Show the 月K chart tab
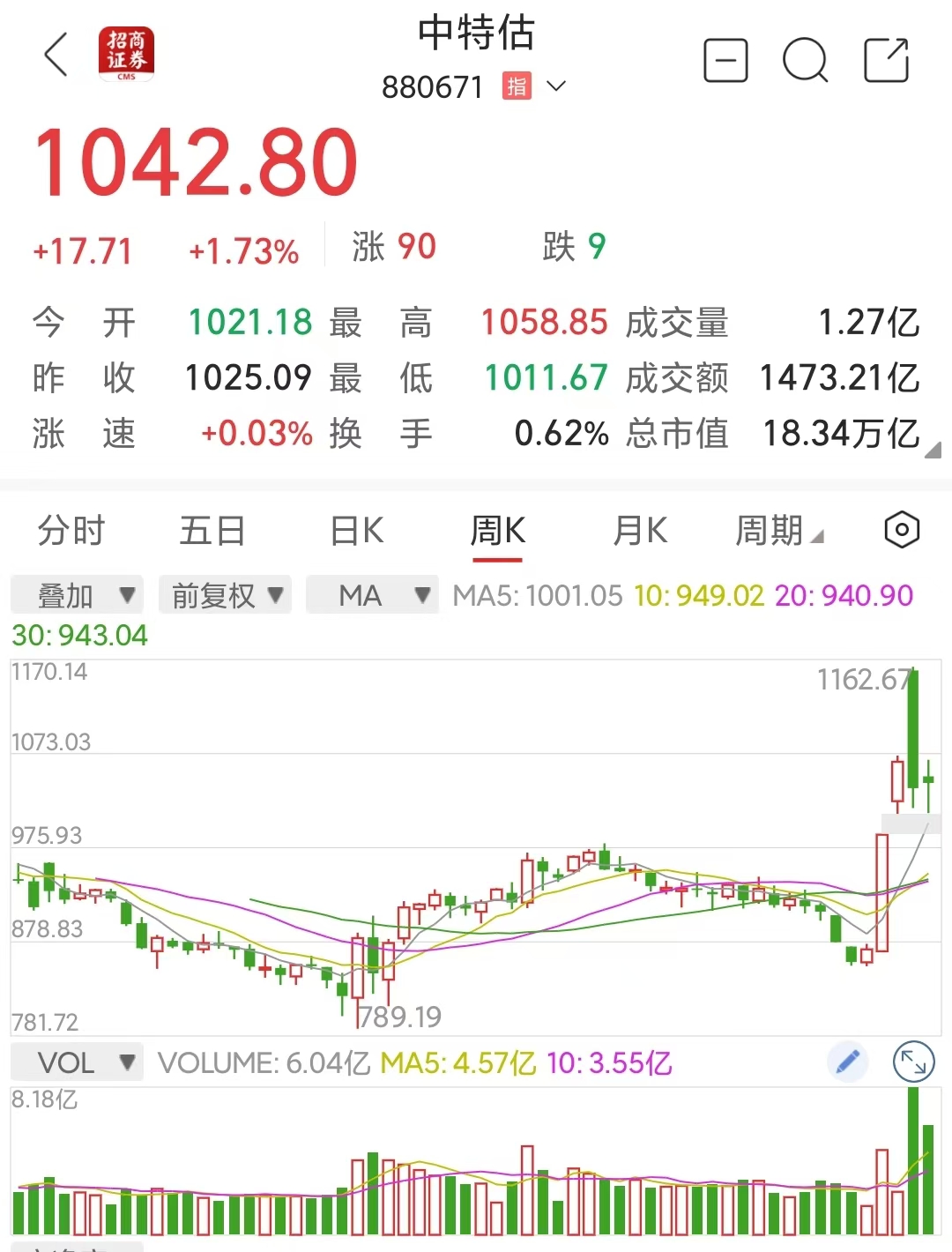 click(640, 531)
